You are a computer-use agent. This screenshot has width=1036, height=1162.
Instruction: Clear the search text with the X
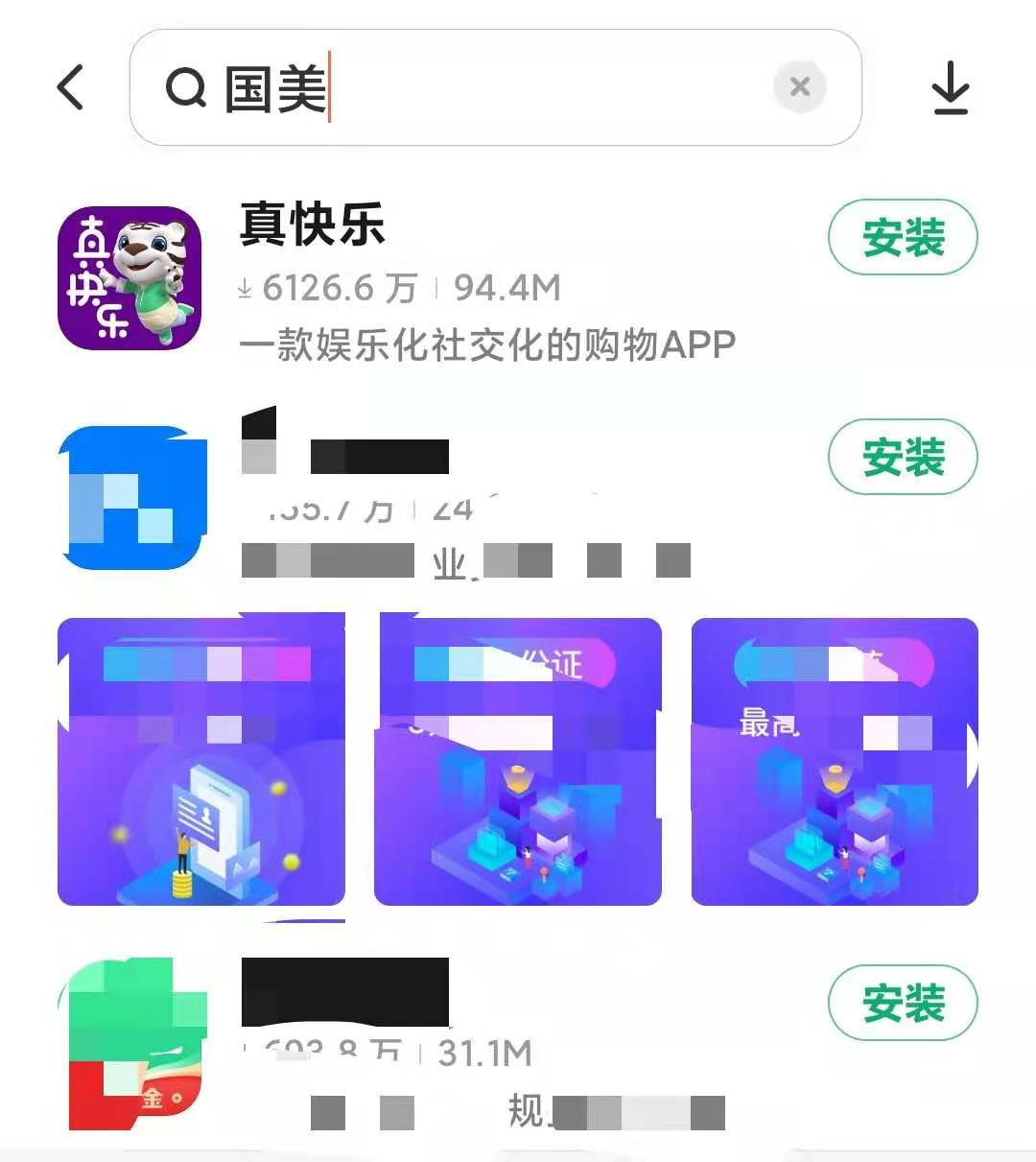(799, 87)
